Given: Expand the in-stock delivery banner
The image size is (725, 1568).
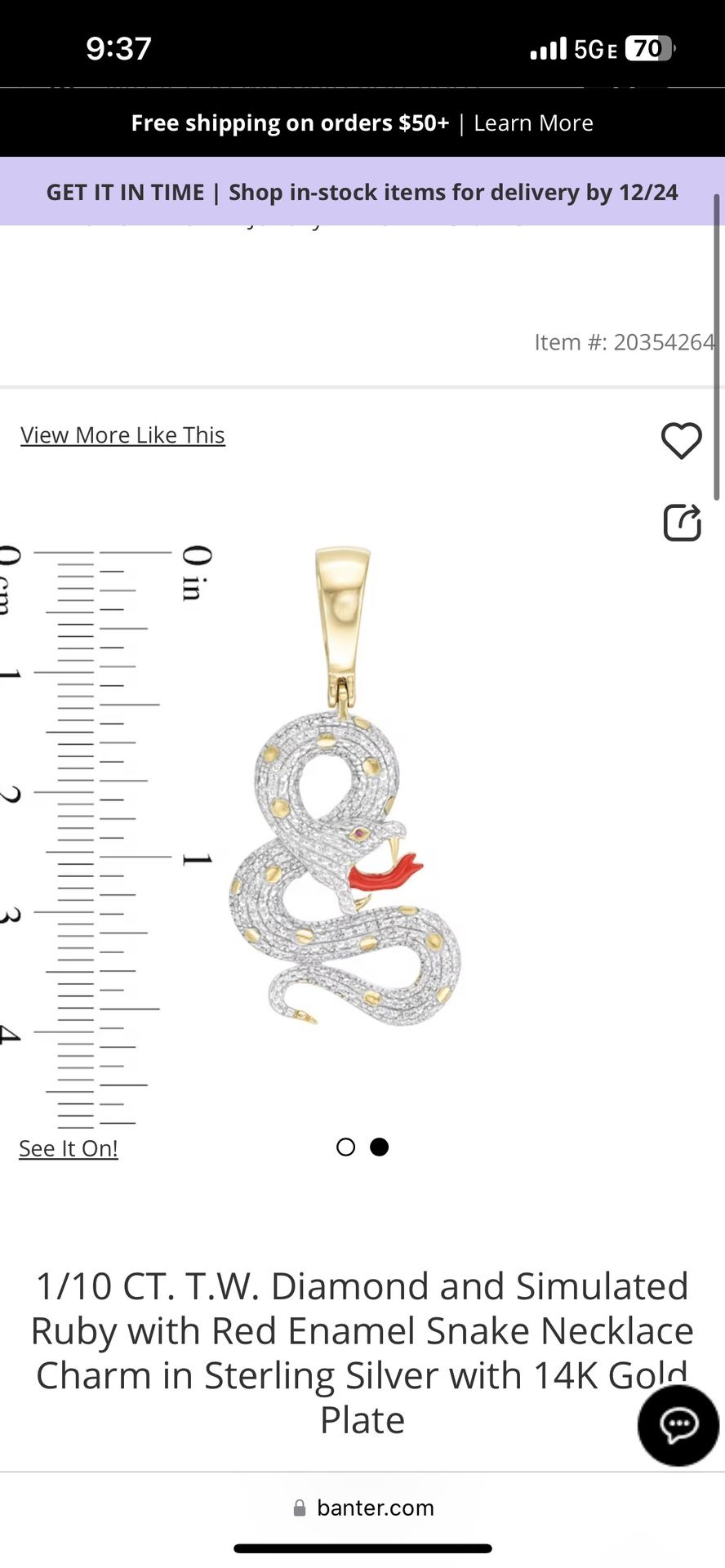Looking at the screenshot, I should click(362, 191).
